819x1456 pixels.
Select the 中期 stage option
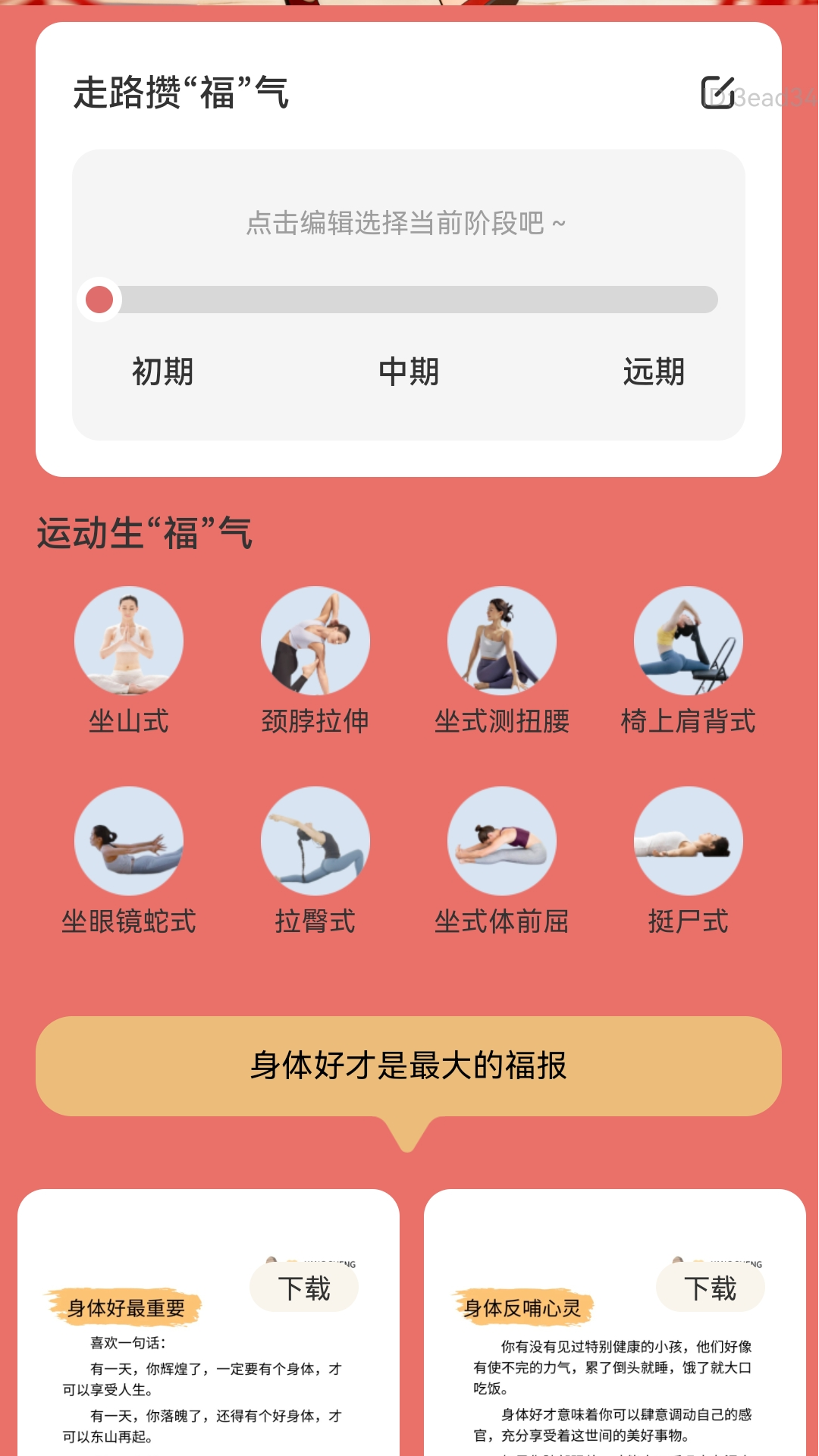click(408, 371)
